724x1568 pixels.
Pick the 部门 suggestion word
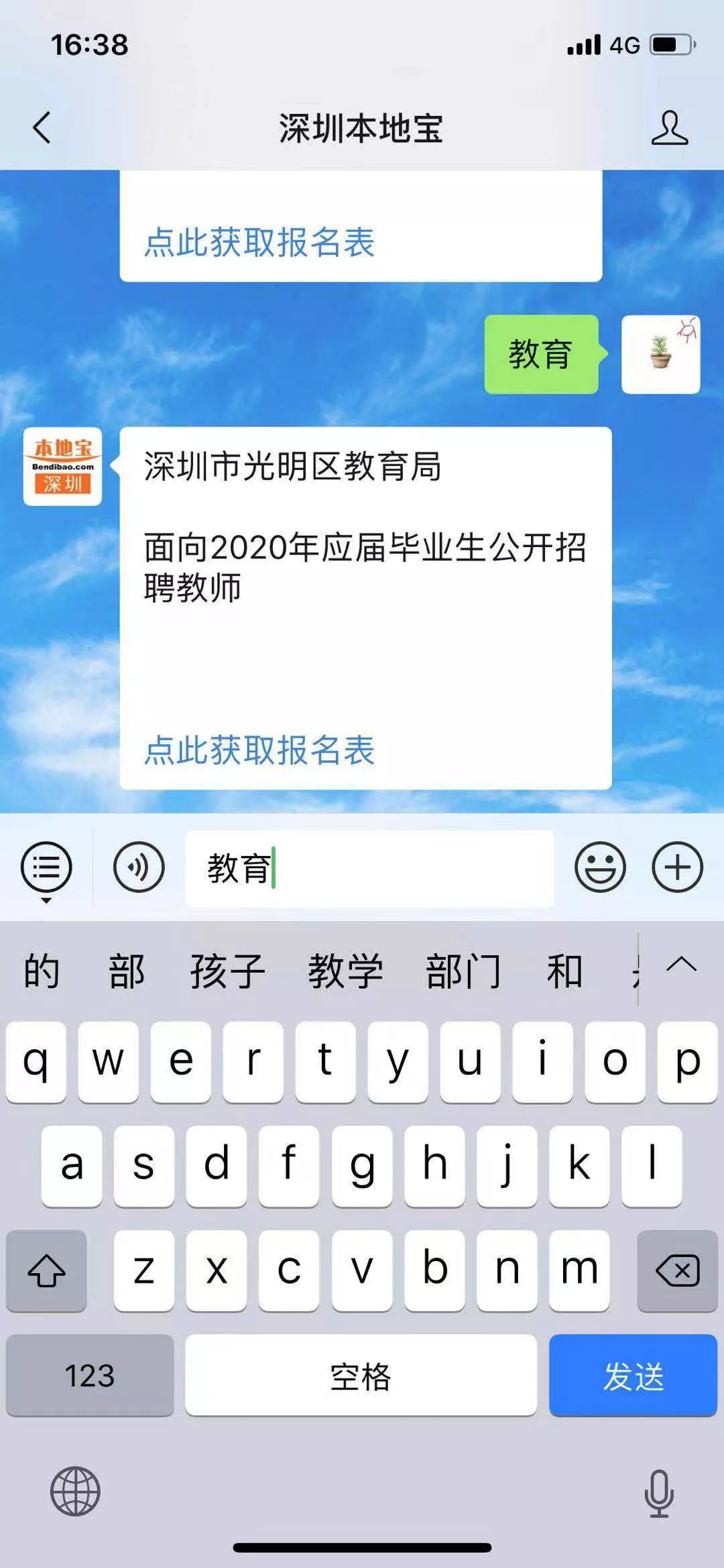tap(463, 971)
